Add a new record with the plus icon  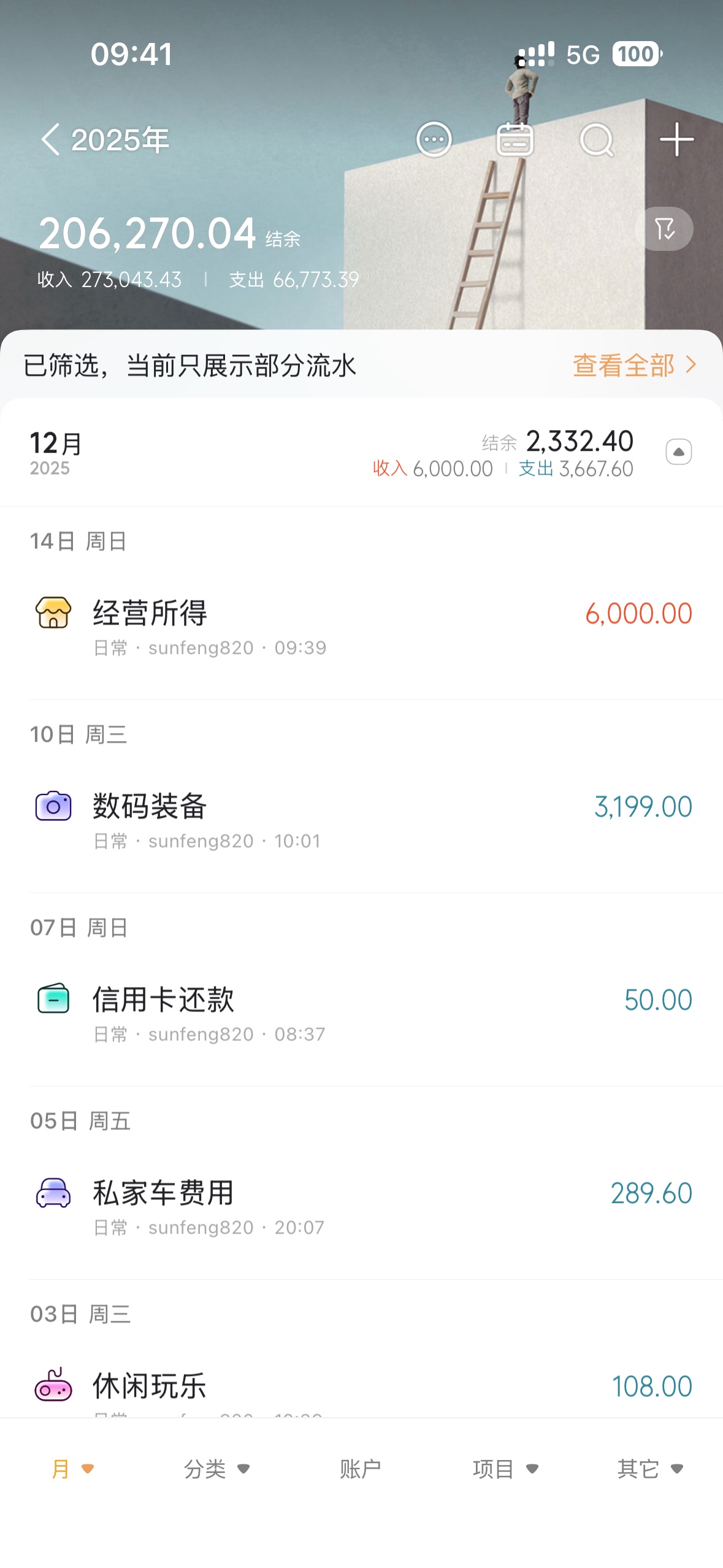click(x=676, y=140)
